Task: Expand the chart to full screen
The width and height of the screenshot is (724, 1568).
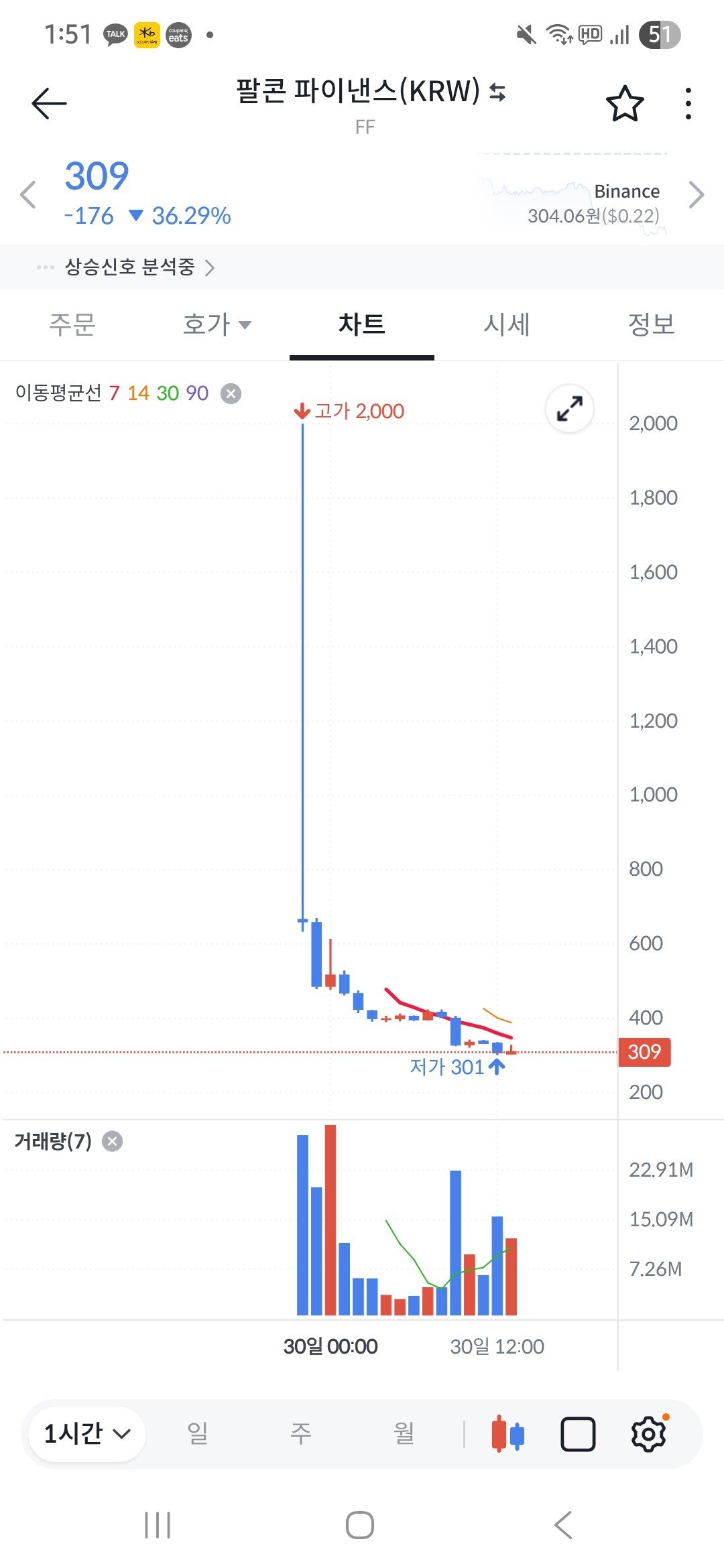Action: pos(570,408)
